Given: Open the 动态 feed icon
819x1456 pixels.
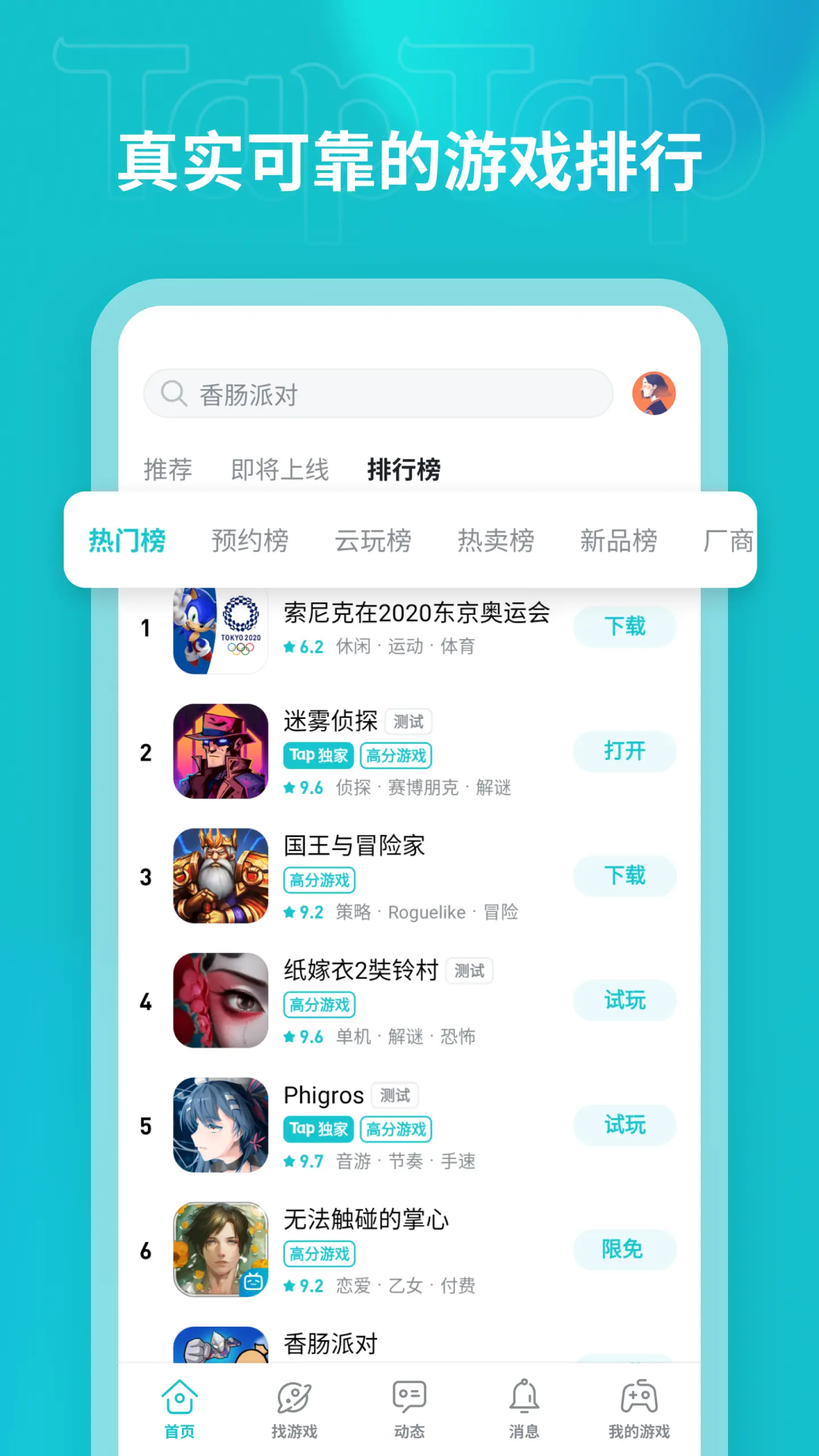Looking at the screenshot, I should [409, 1395].
